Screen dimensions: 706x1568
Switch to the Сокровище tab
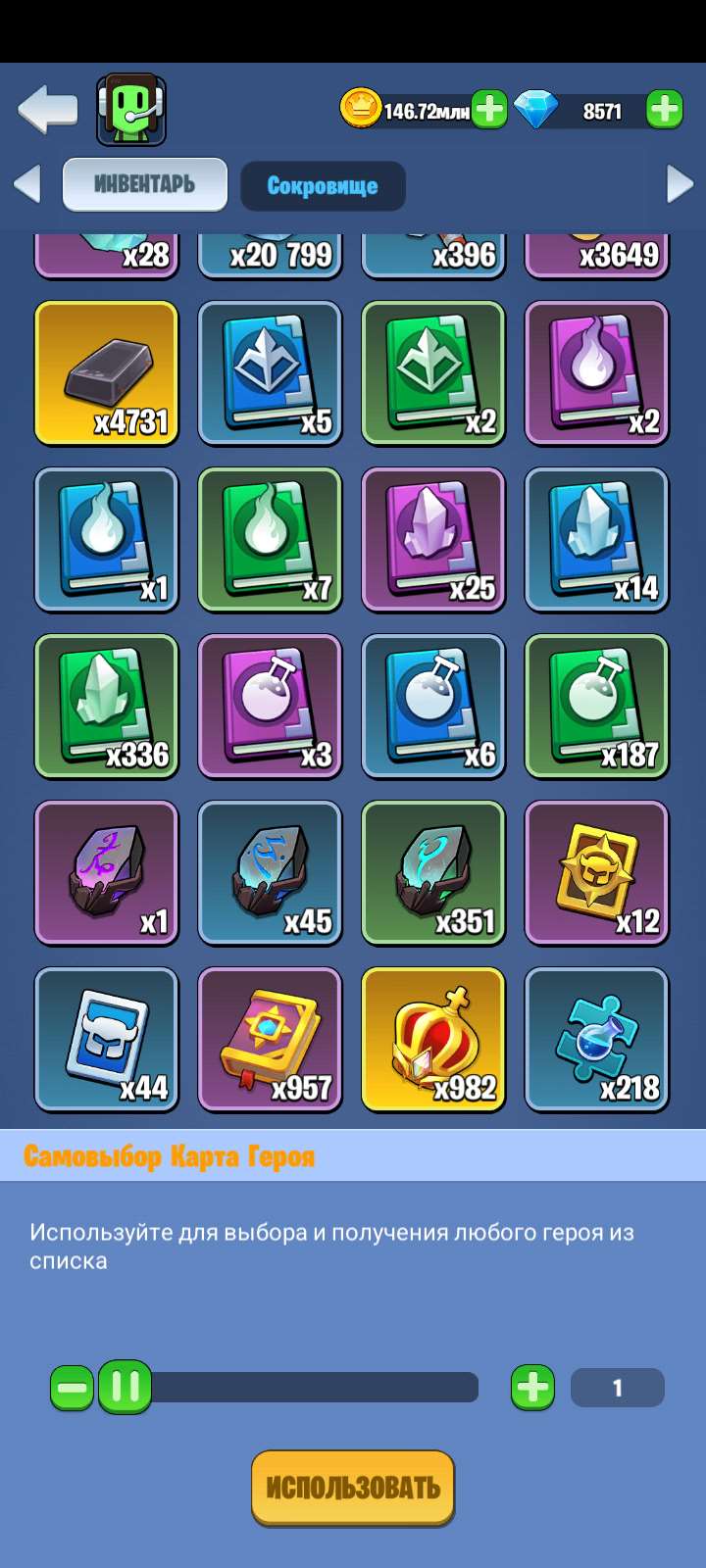(x=323, y=186)
